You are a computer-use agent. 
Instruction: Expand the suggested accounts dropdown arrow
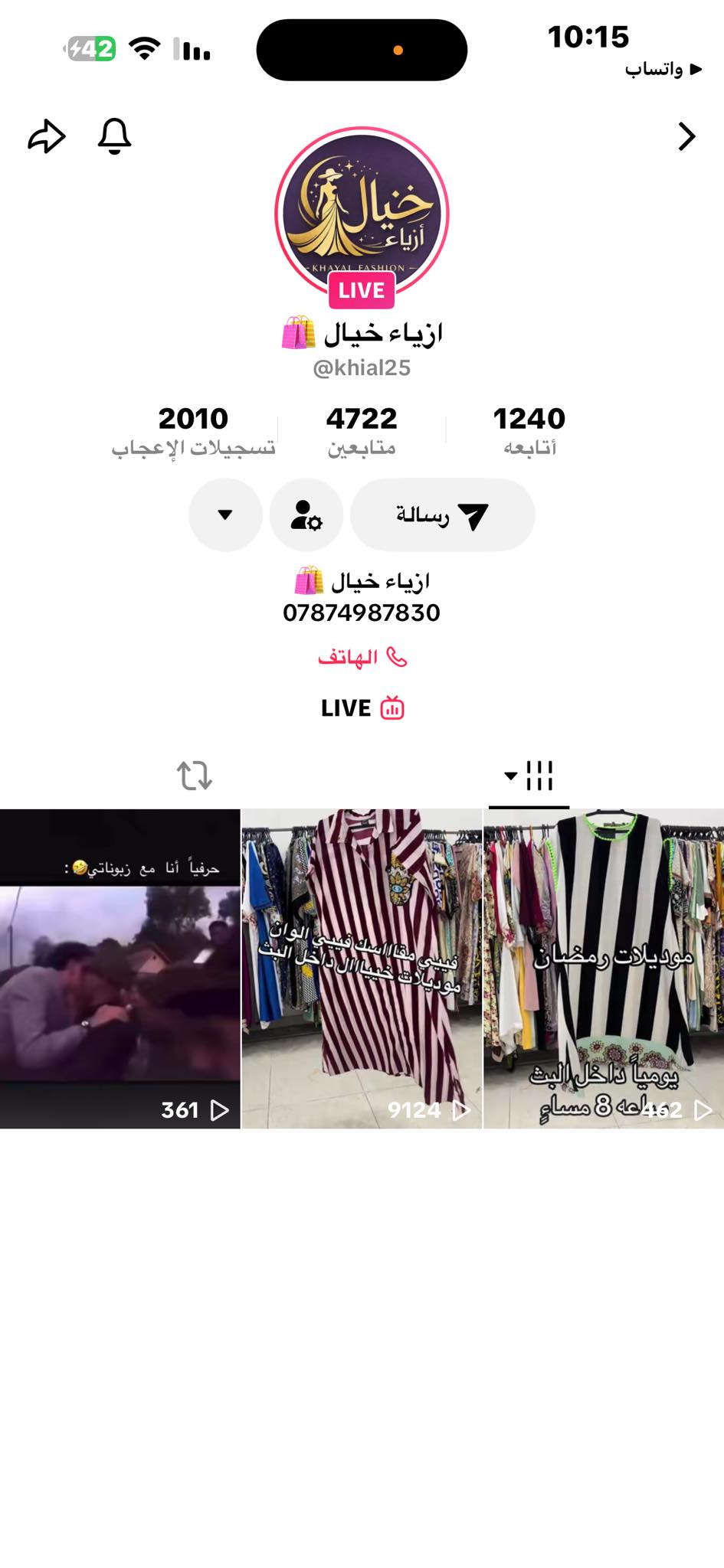coord(225,515)
